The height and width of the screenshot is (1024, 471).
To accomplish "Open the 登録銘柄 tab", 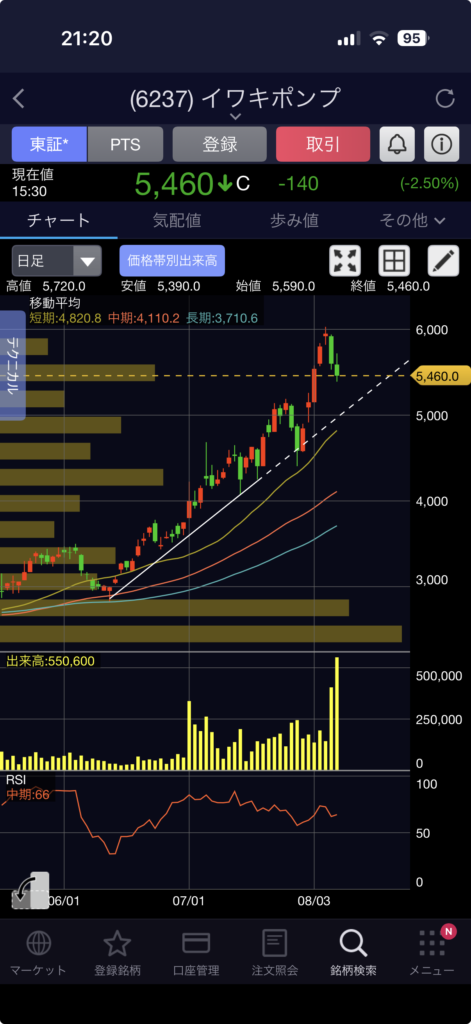I will point(118,952).
